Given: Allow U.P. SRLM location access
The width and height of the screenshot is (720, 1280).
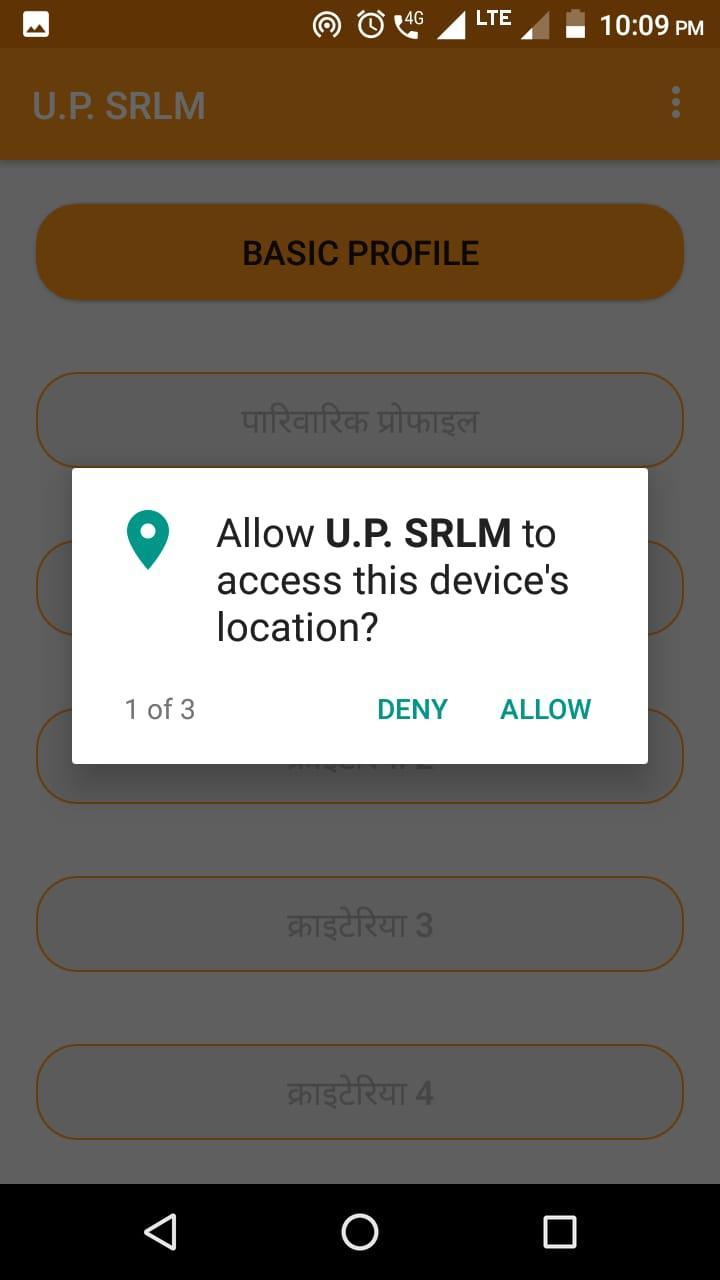Looking at the screenshot, I should [545, 709].
